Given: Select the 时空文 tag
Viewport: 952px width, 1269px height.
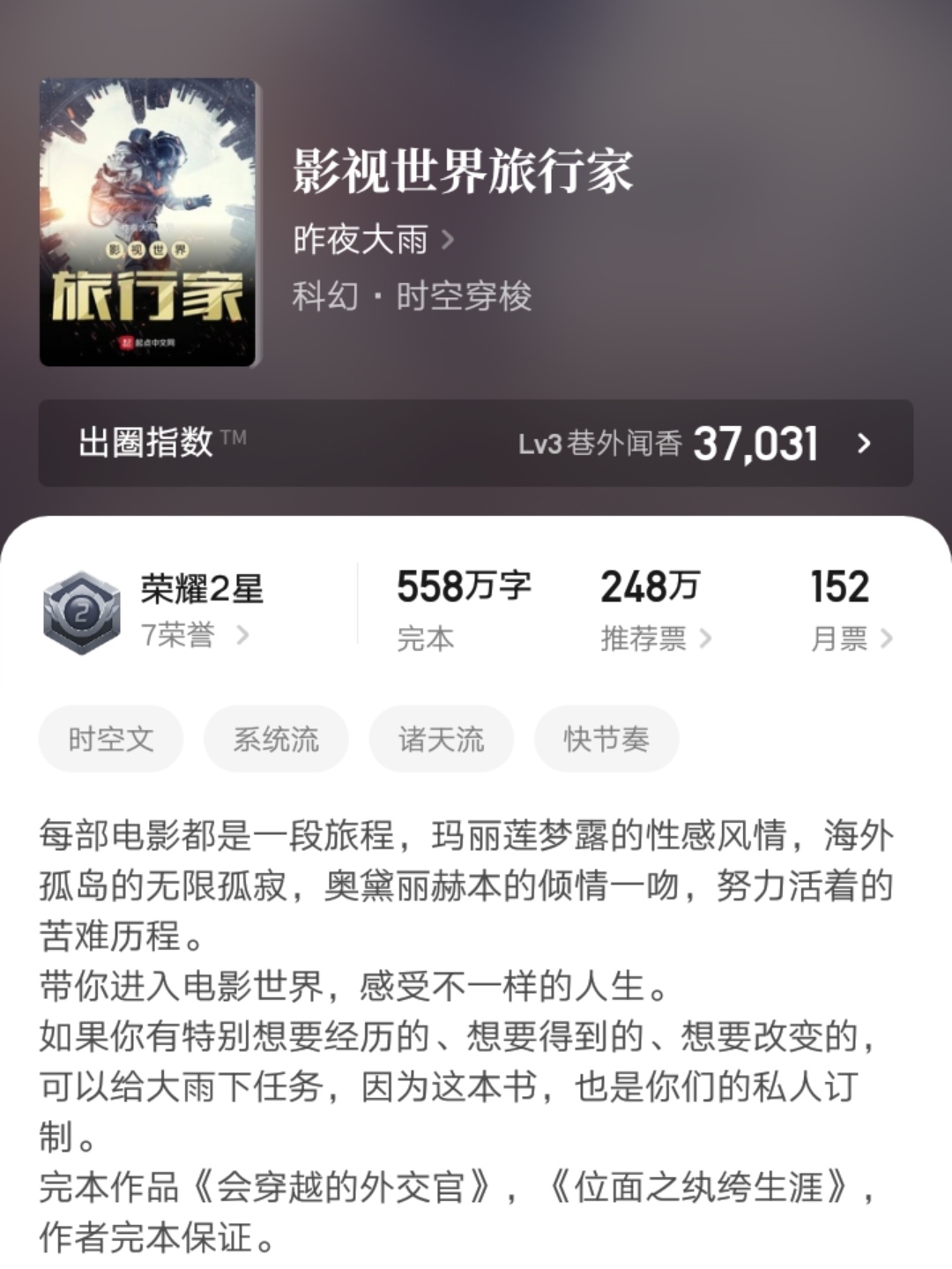Looking at the screenshot, I should click(x=111, y=739).
